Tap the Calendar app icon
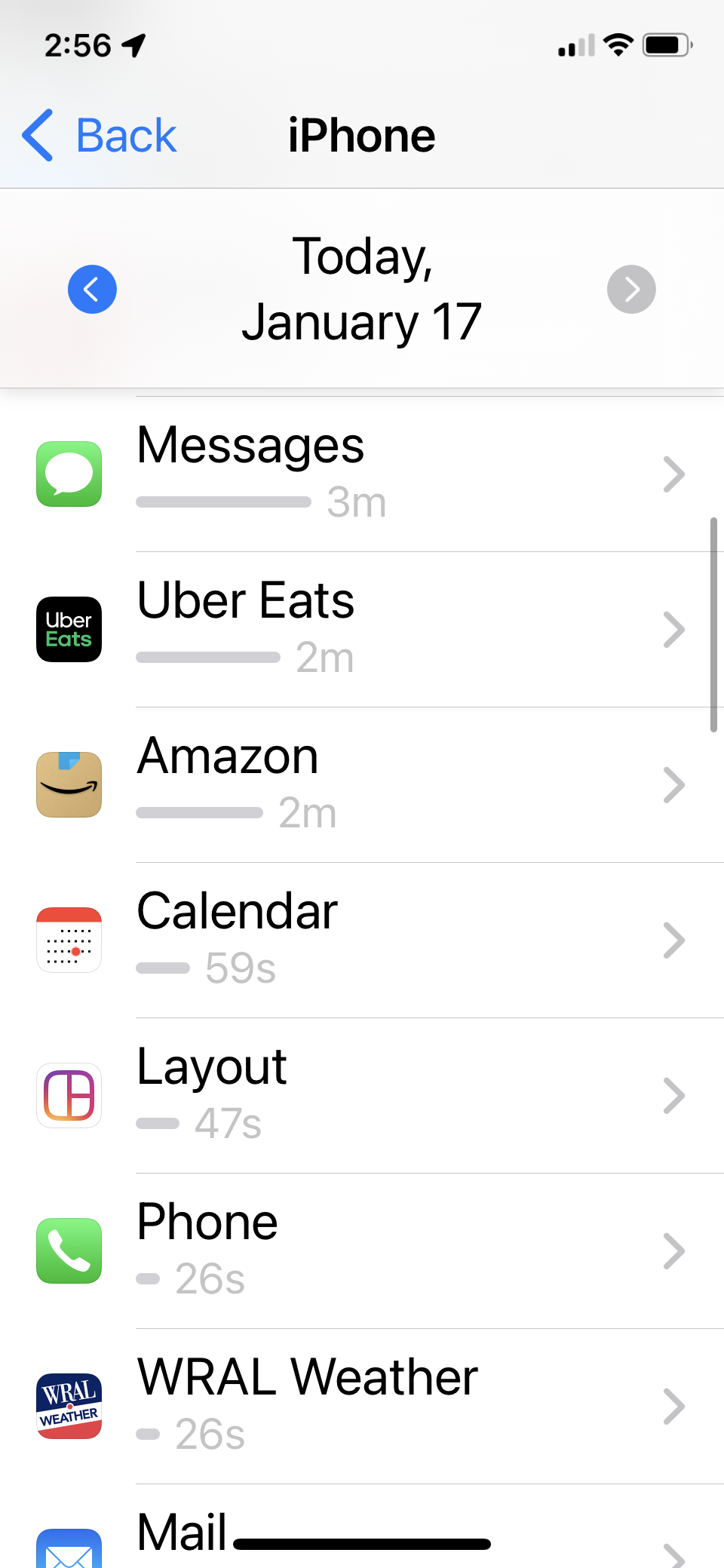The width and height of the screenshot is (724, 1568). [x=69, y=940]
